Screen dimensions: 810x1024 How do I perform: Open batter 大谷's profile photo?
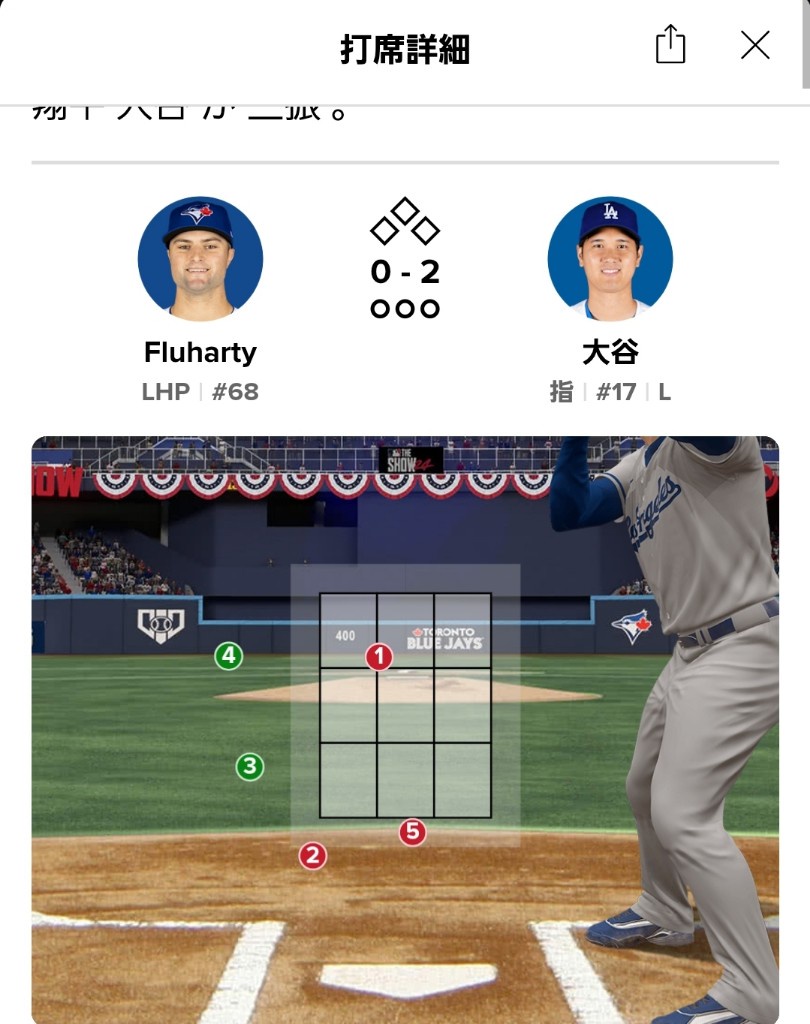point(610,258)
